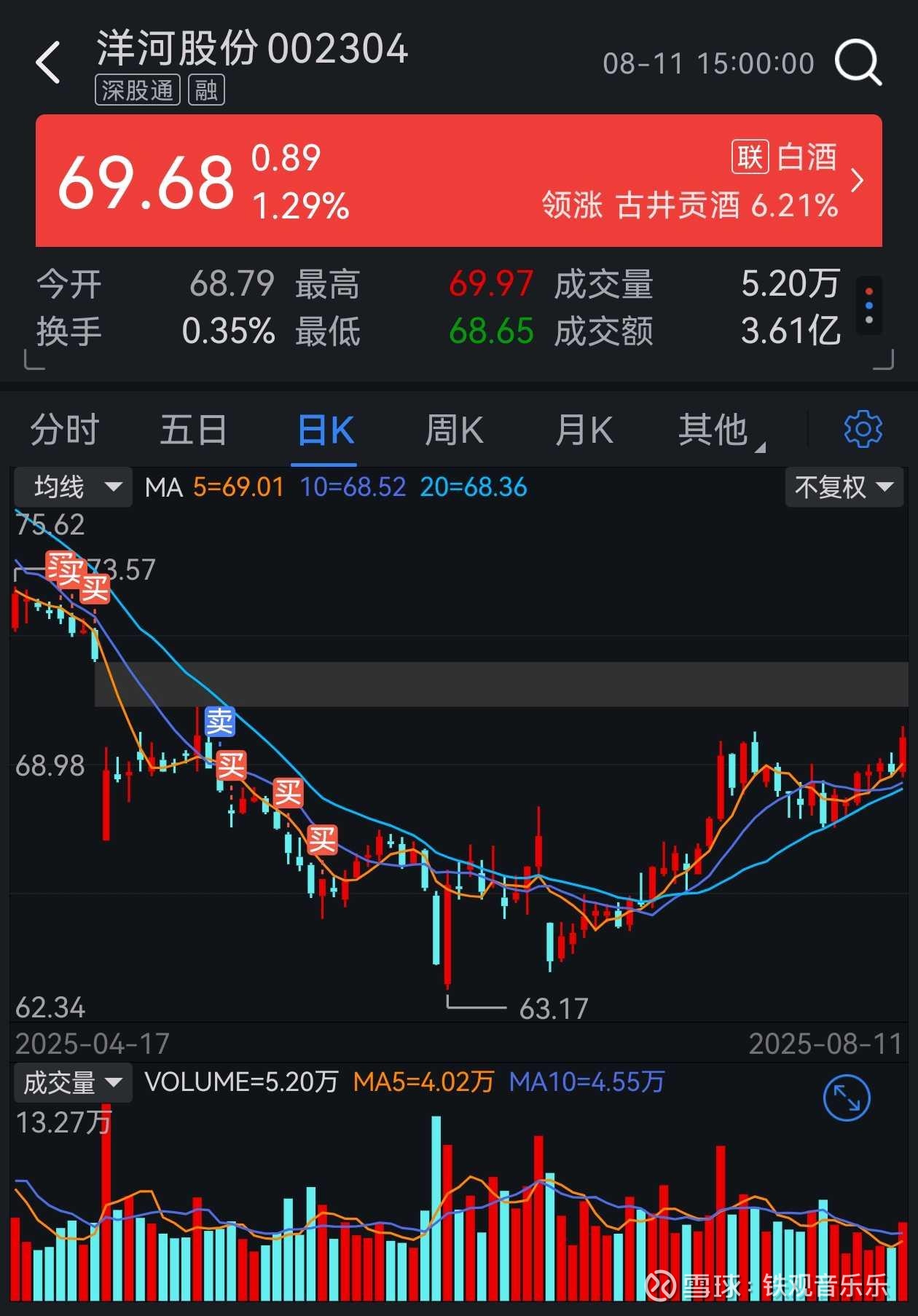Open the 成交量 indicator dropdown
The height and width of the screenshot is (1316, 918).
click(72, 1083)
